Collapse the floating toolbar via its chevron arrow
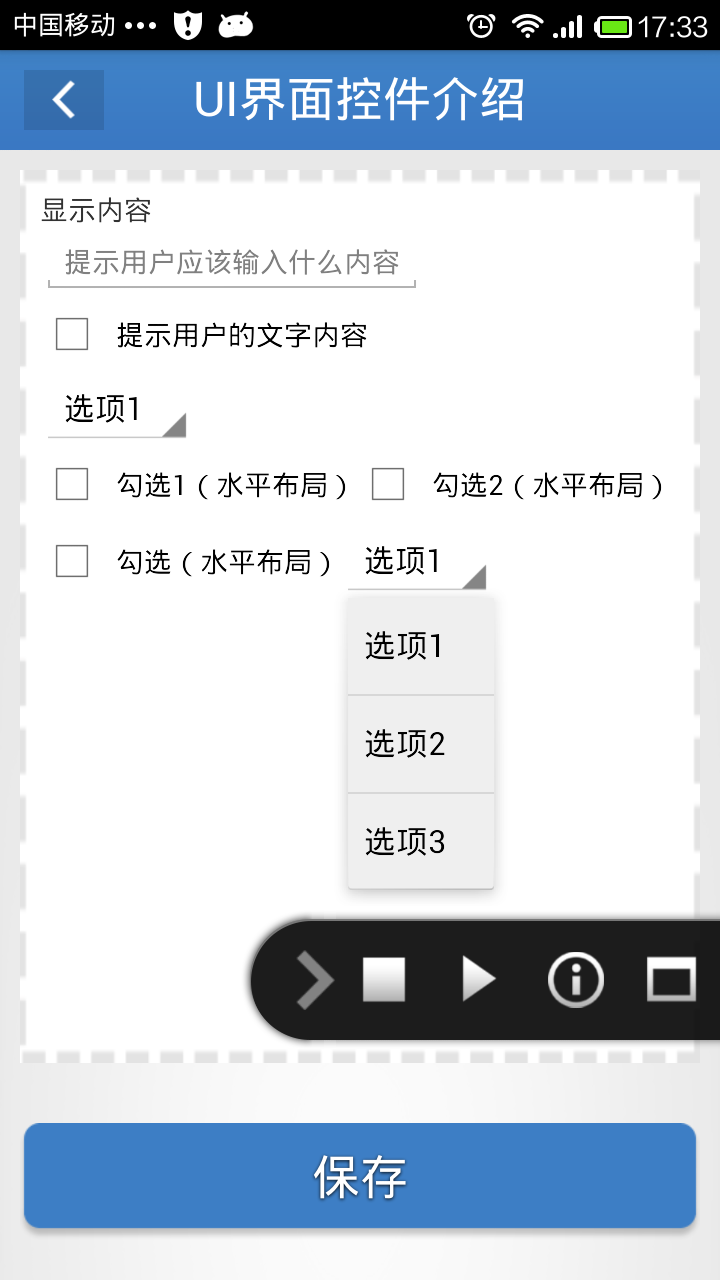 (311, 978)
